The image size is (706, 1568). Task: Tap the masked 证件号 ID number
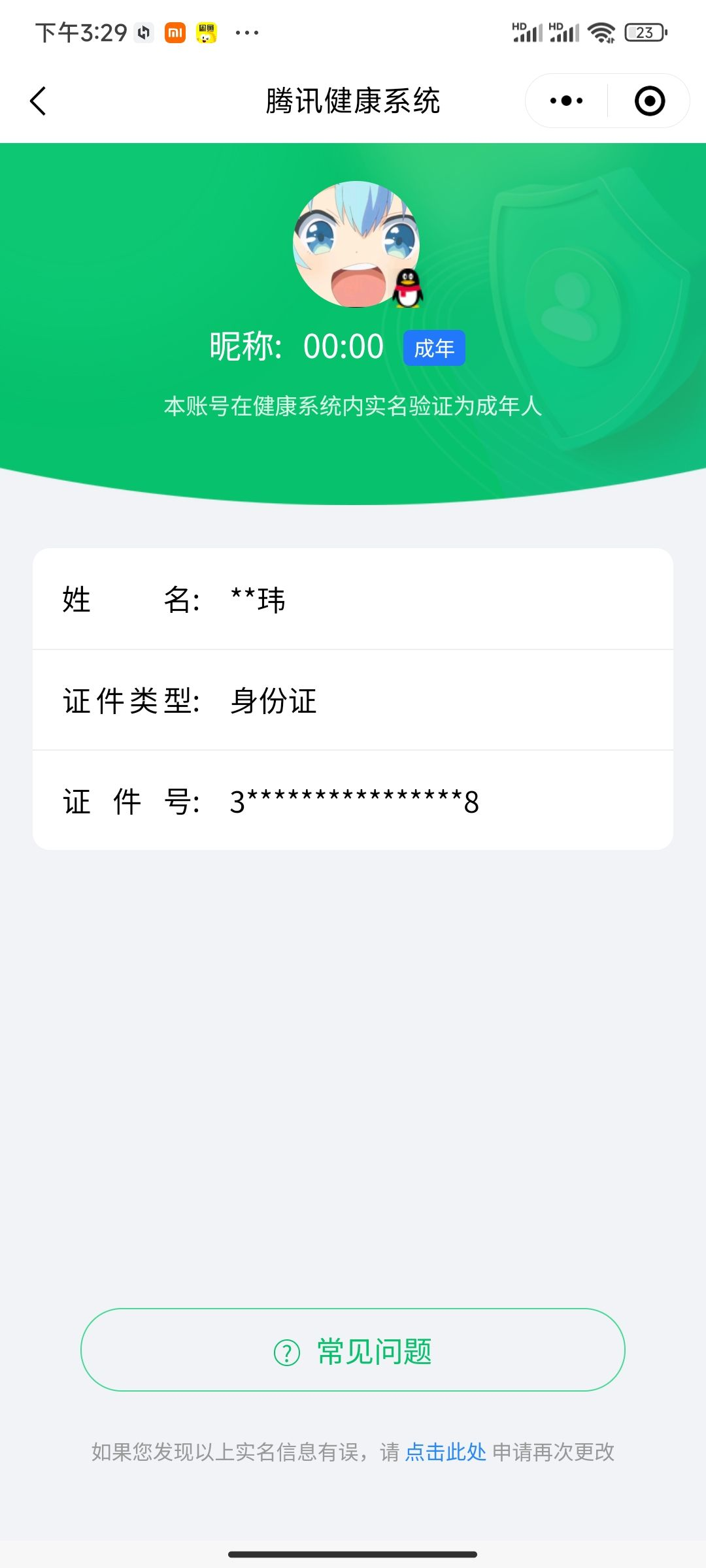353,802
